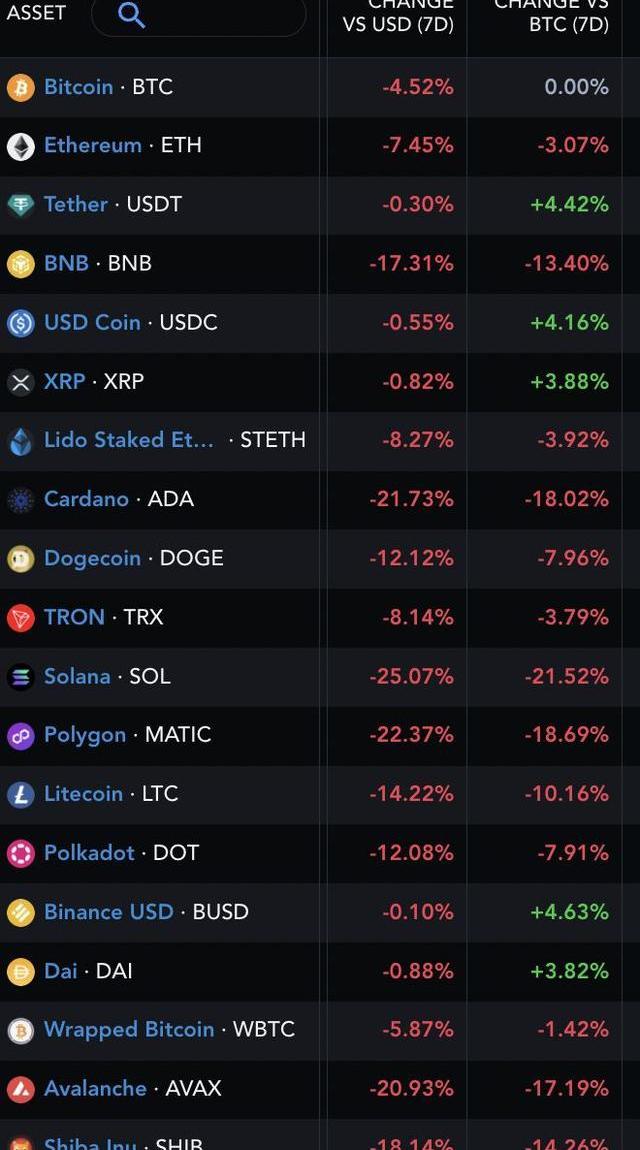Open the Bitcoin asset link

pyautogui.click(x=78, y=87)
